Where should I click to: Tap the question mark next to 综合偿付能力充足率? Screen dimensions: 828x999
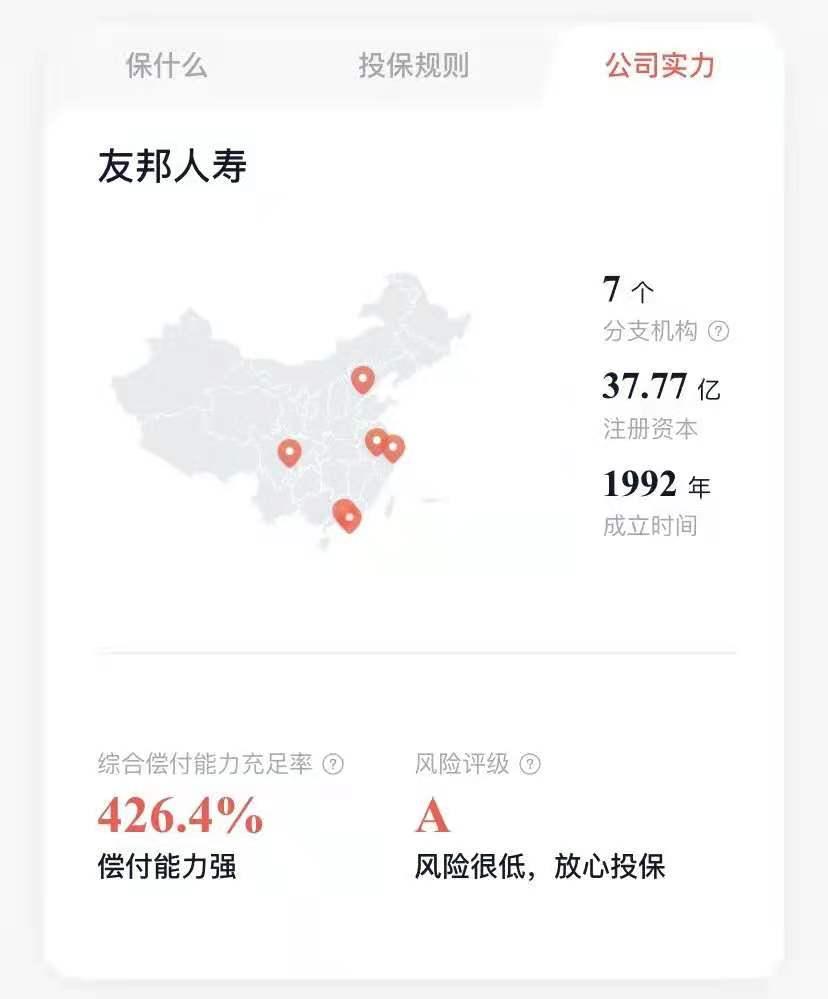333,763
